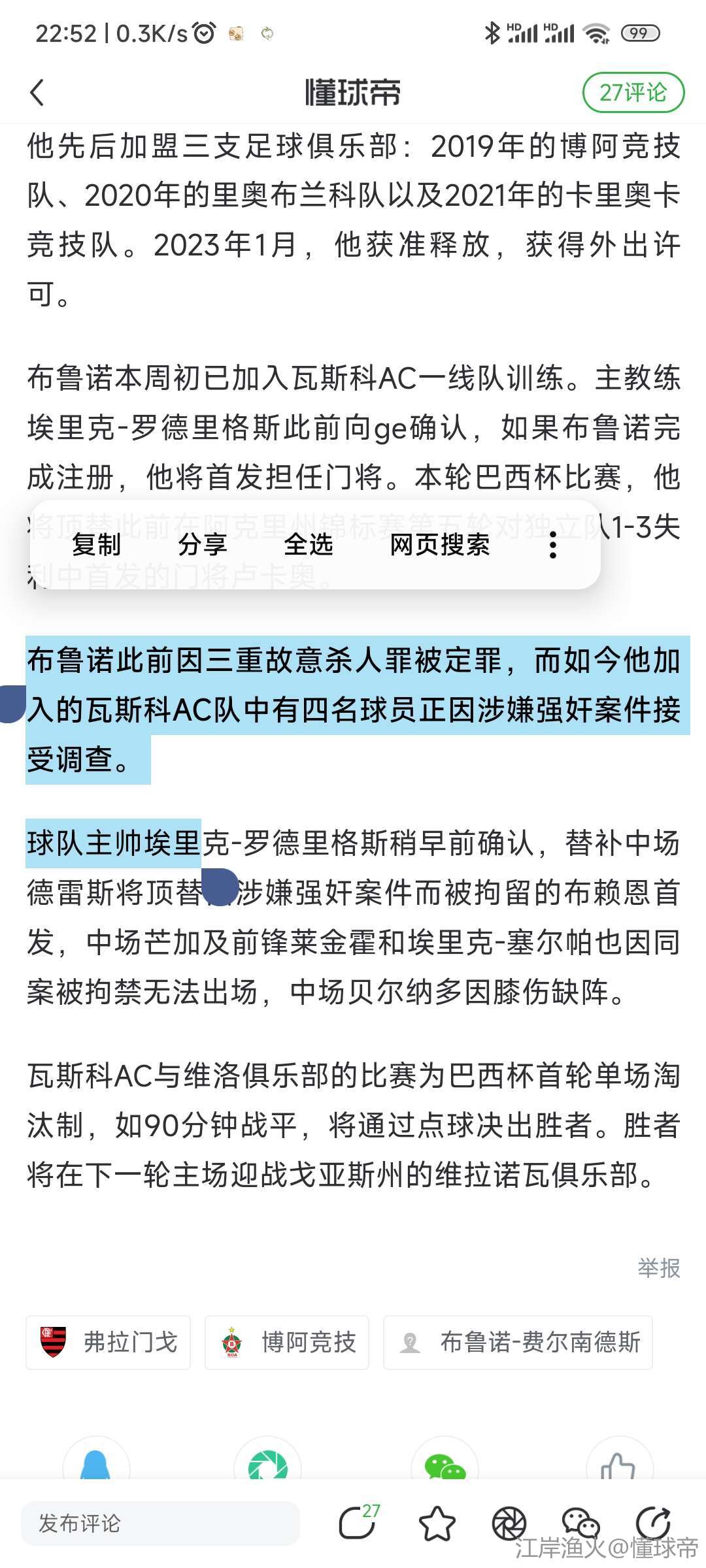Tap the 发布评论 comment input field
The width and height of the screenshot is (706, 1568).
[160, 1524]
